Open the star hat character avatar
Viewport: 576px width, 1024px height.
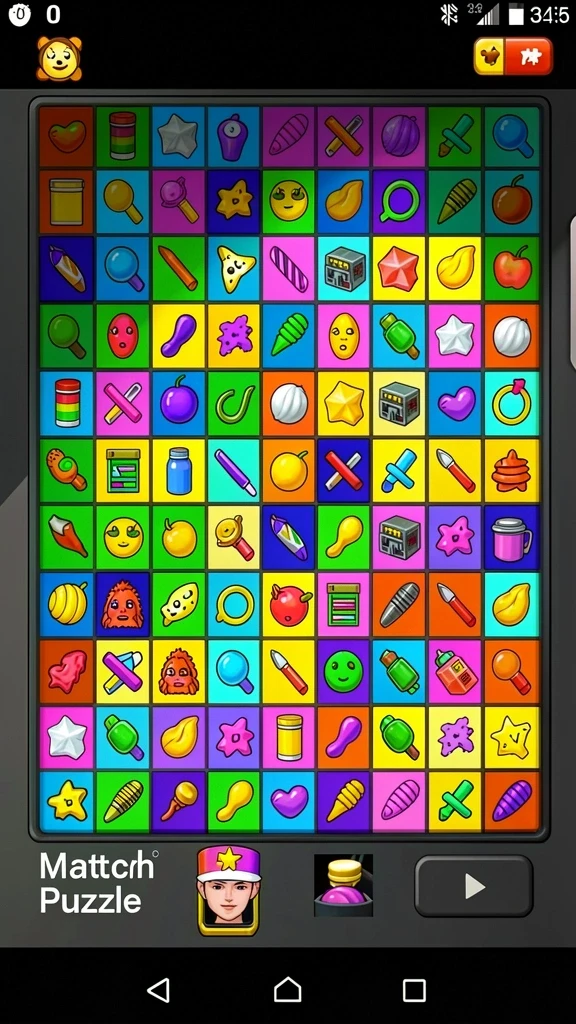click(229, 889)
